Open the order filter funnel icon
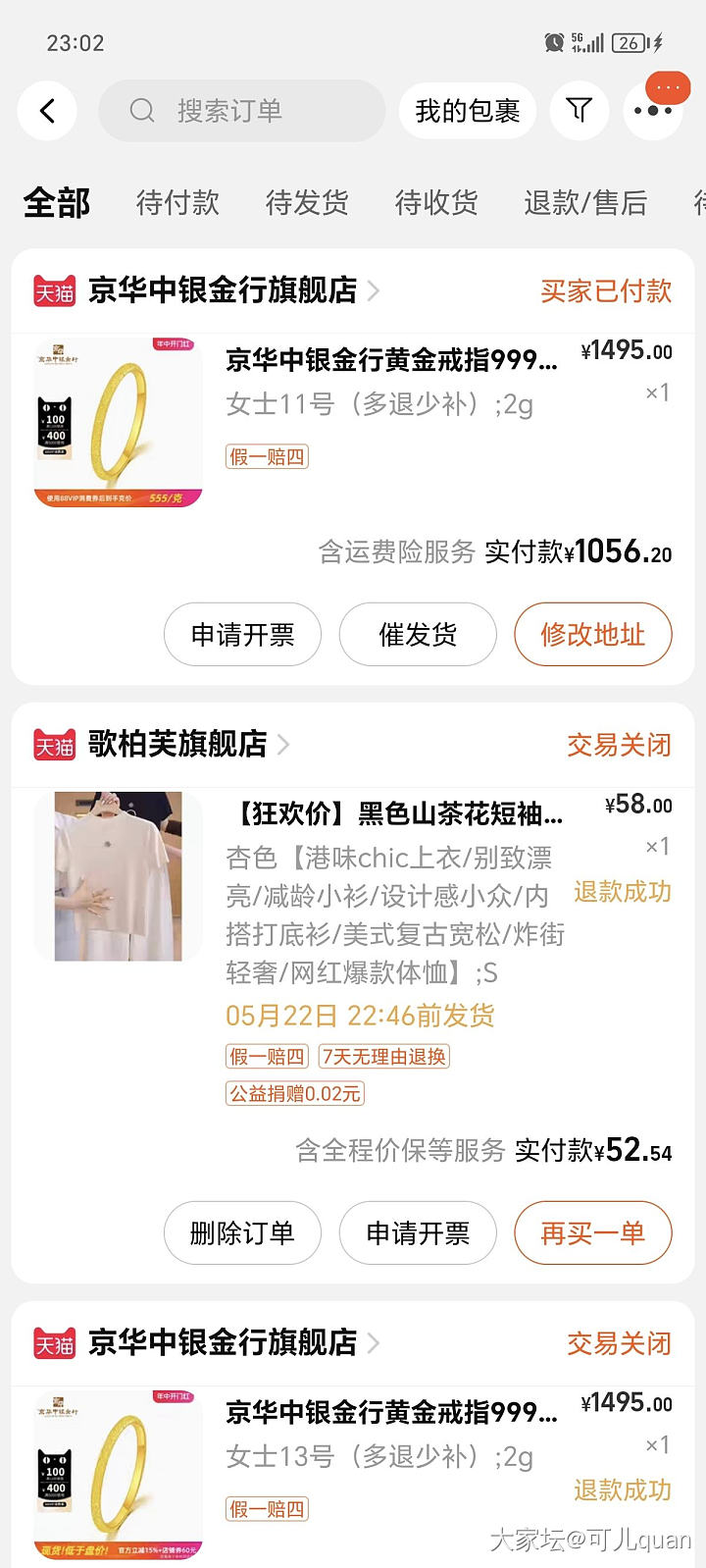706x1568 pixels. [x=580, y=111]
